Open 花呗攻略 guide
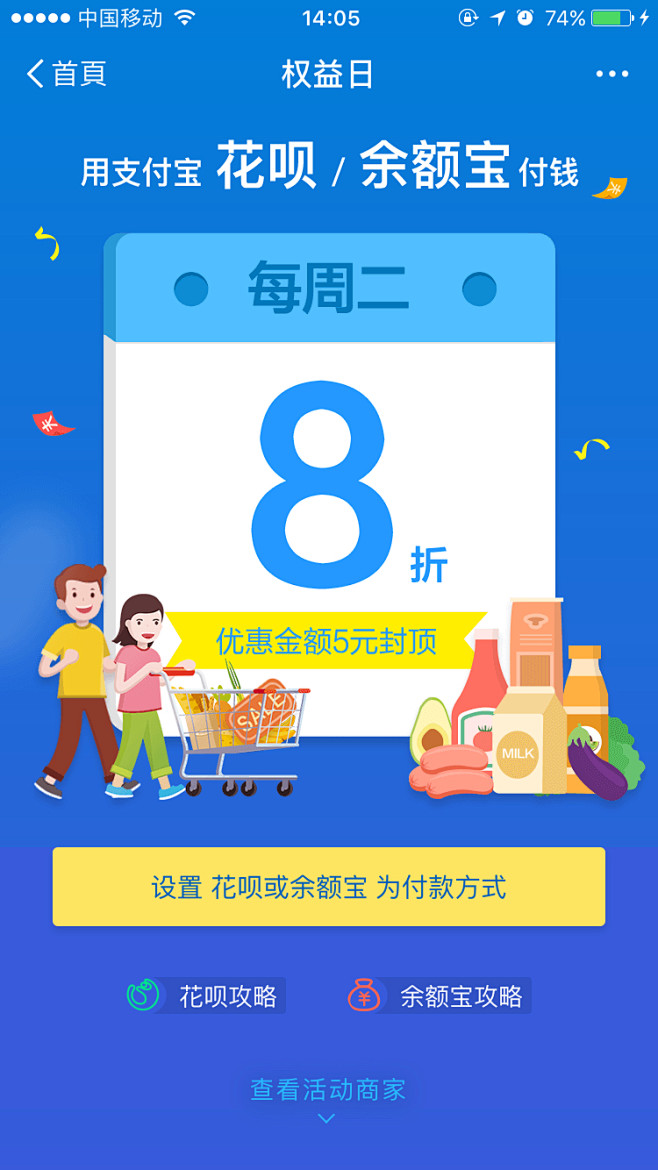Viewport: 658px width, 1170px height. tap(207, 996)
